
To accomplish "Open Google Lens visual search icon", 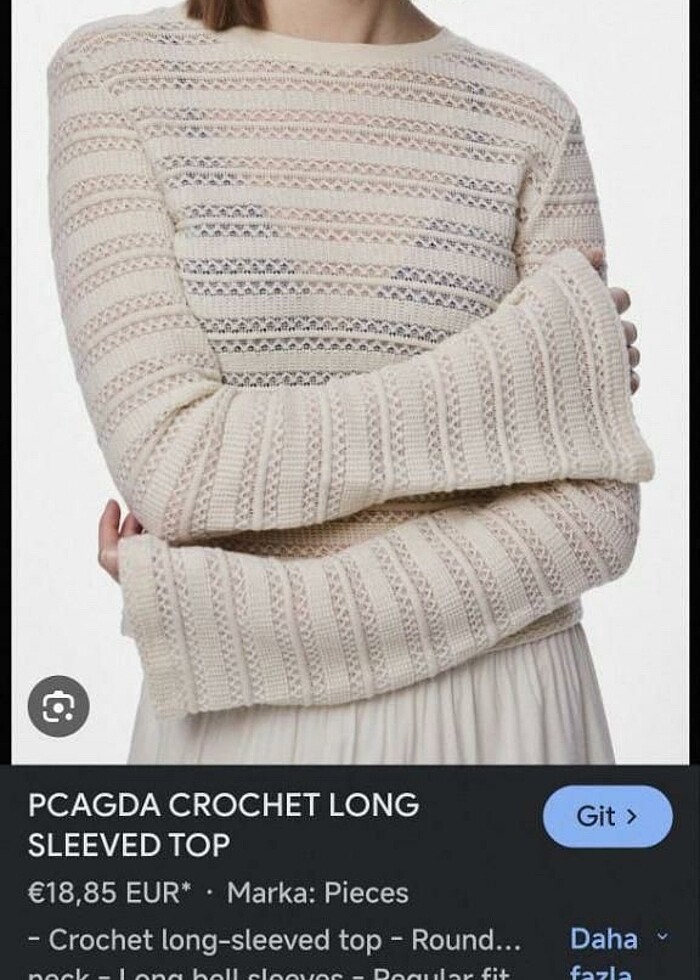I will point(58,707).
